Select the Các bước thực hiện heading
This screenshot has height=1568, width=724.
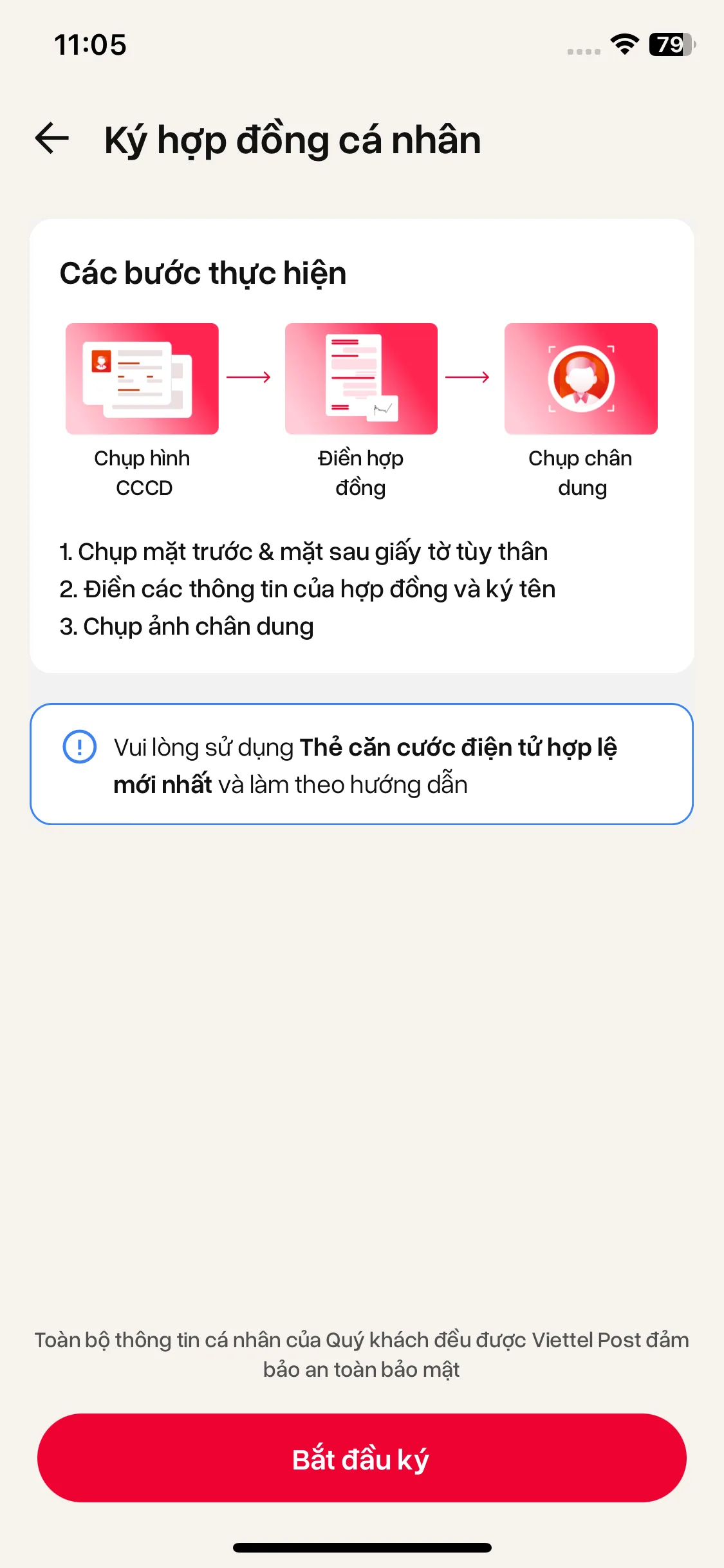point(203,273)
